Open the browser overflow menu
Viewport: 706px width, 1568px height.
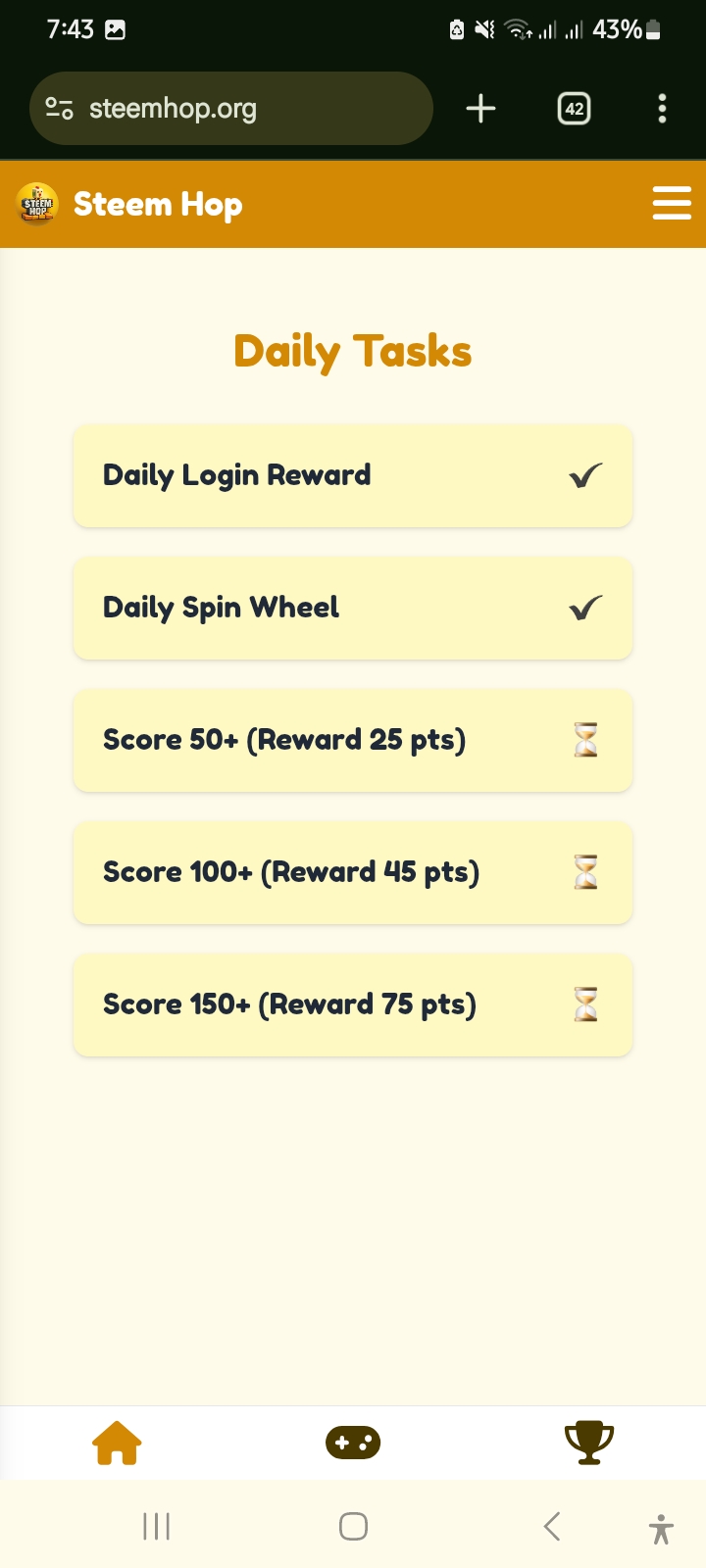click(x=662, y=109)
